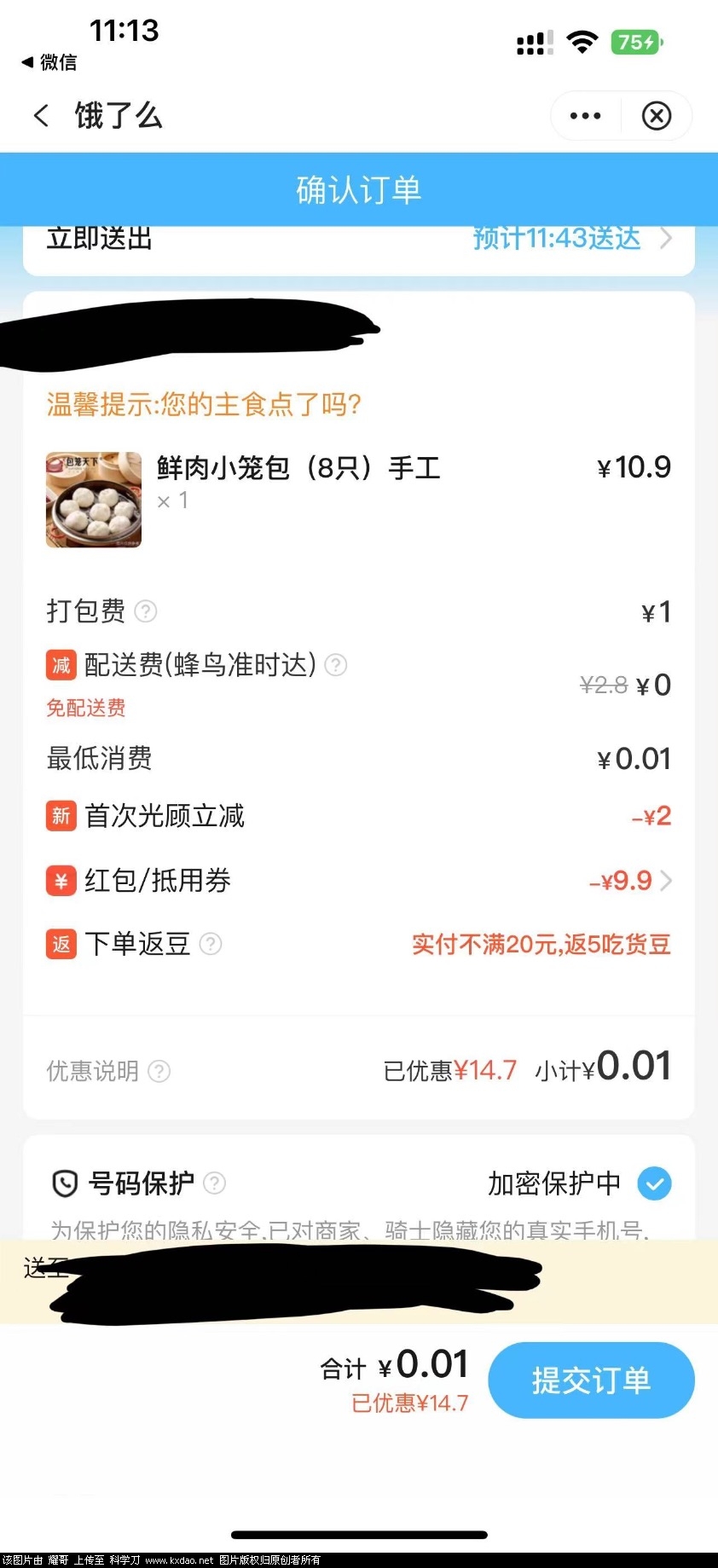Submit the order with 提交订单
The height and width of the screenshot is (1568, 718).
click(x=591, y=1380)
